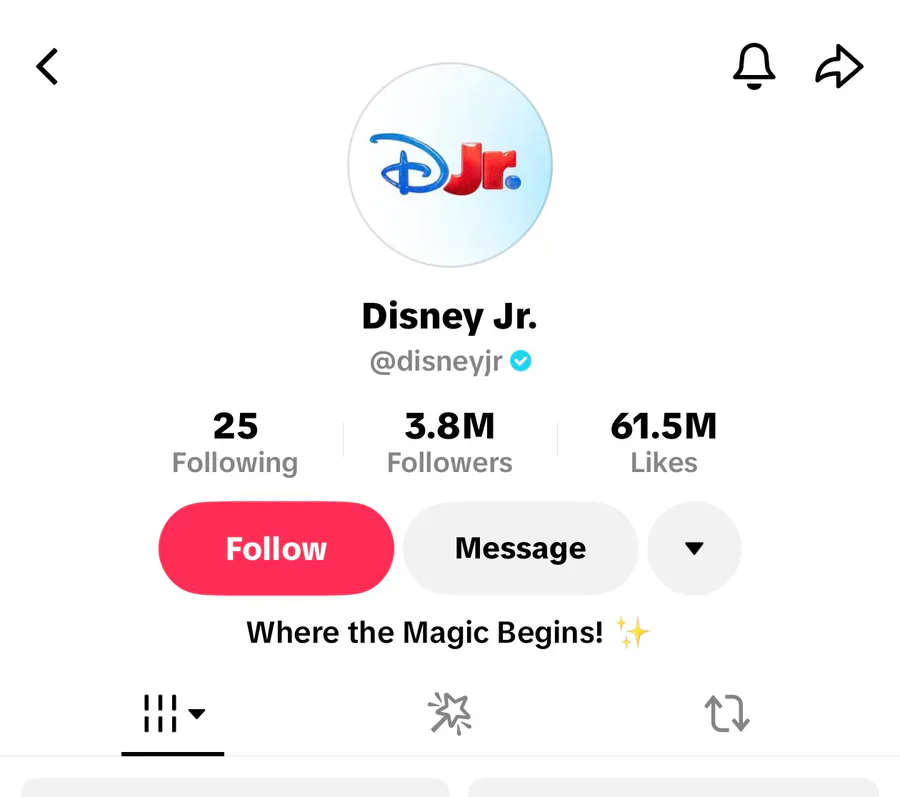Follow the Disney Jr. account
Image resolution: width=900 pixels, height=797 pixels.
pyautogui.click(x=276, y=549)
